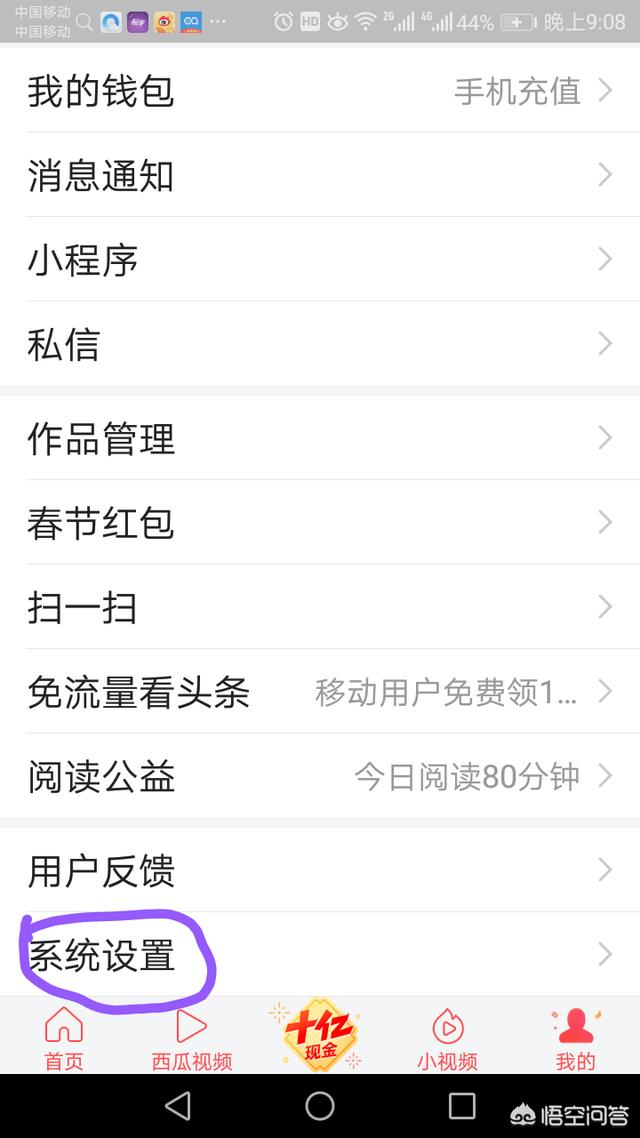
Task: Open 我的钱包 row
Action: coord(320,91)
